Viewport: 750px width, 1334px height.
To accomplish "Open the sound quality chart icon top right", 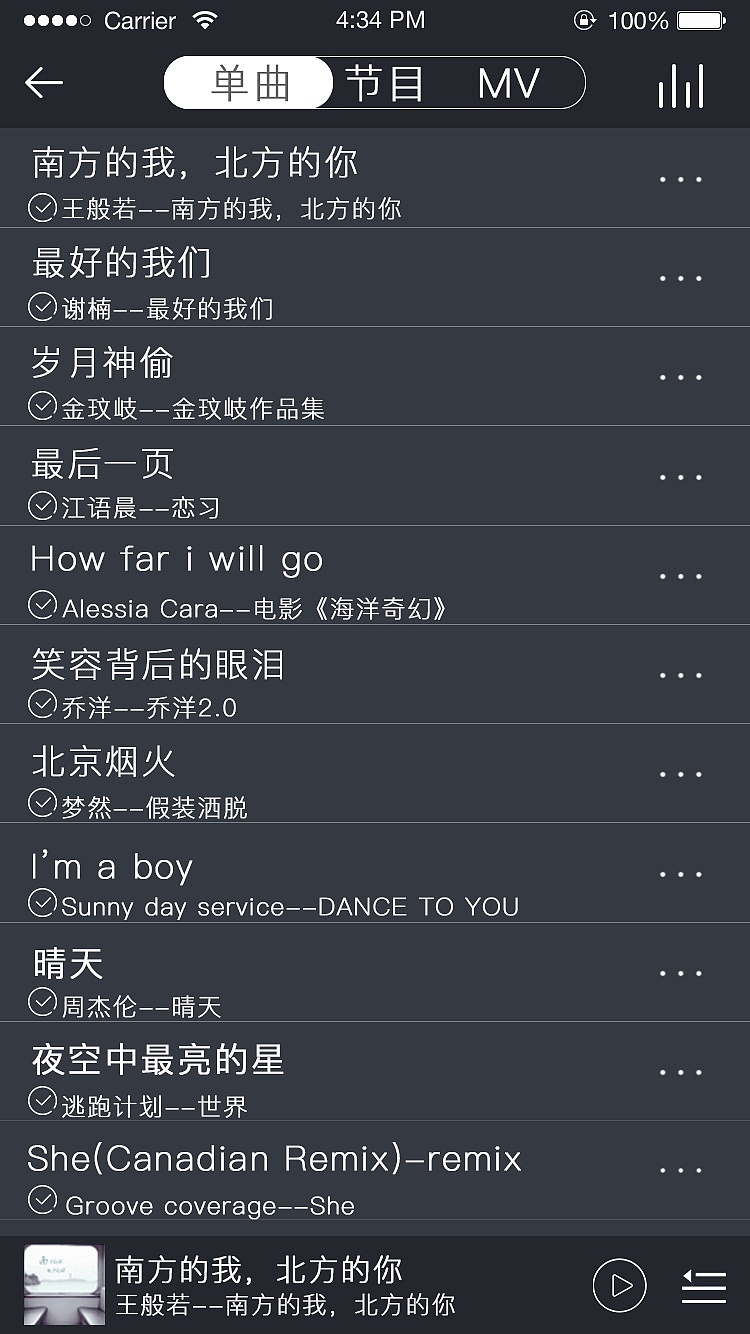I will tap(681, 83).
